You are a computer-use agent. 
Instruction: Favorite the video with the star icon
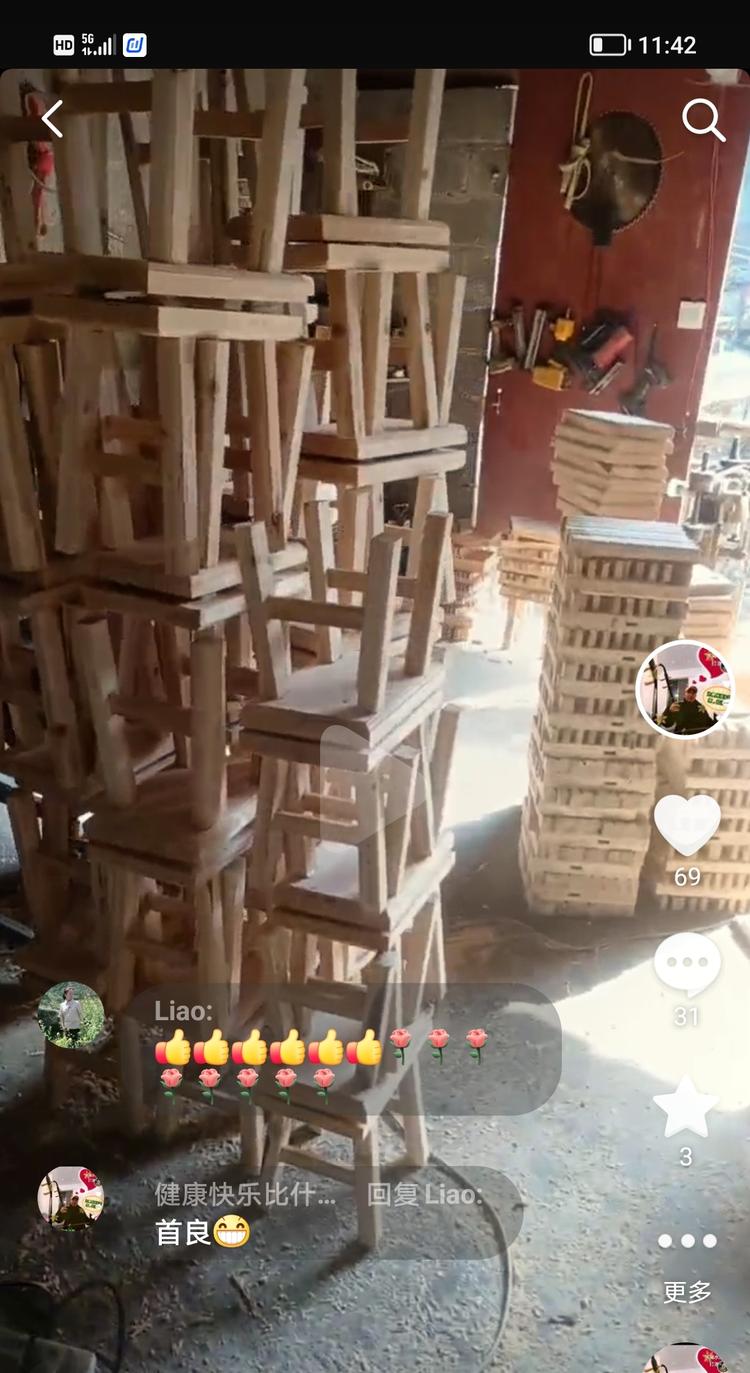(686, 1107)
